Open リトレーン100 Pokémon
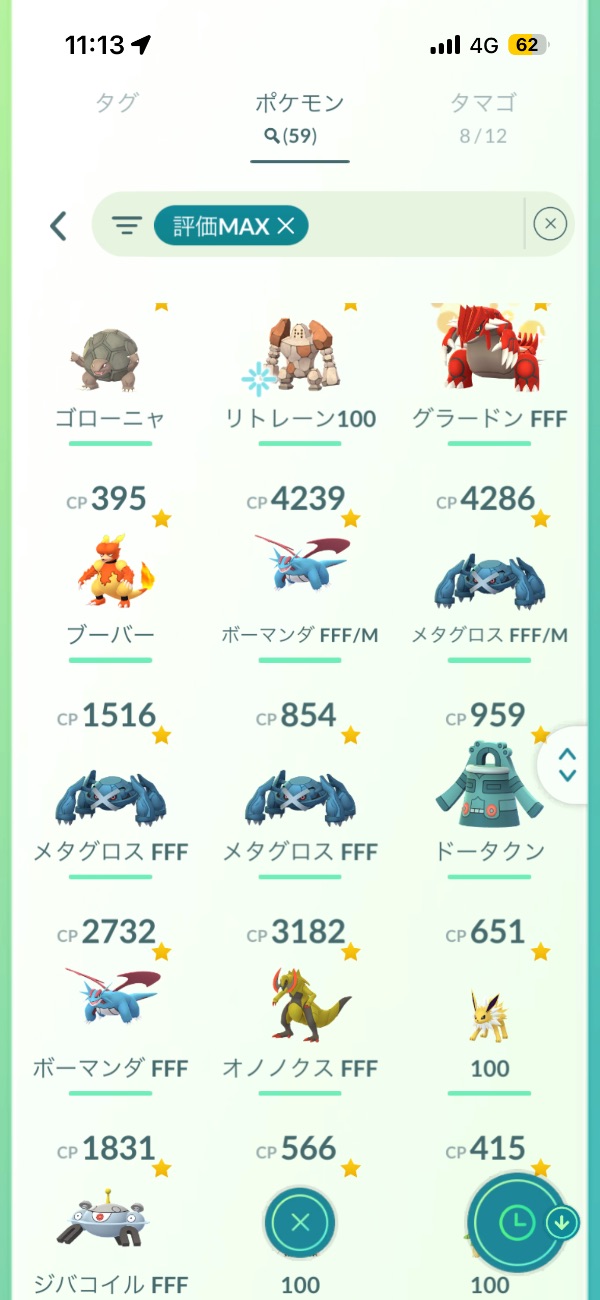Screen dimensions: 600x1300 300,360
